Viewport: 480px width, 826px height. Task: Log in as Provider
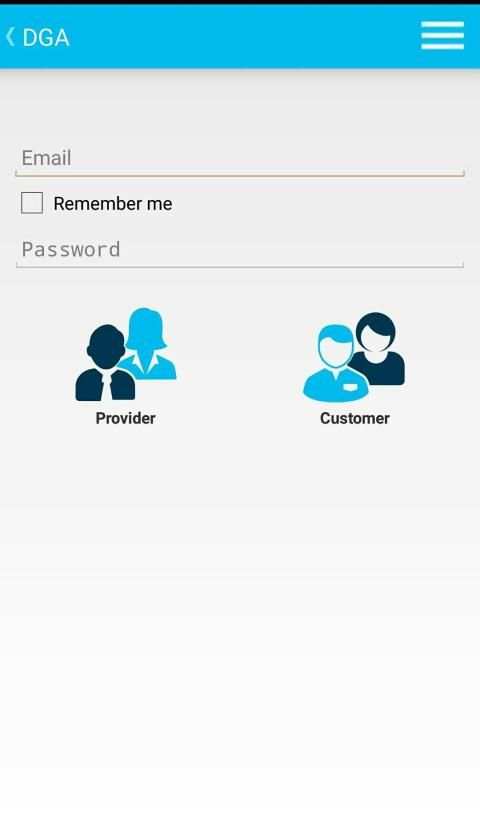[x=125, y=367]
